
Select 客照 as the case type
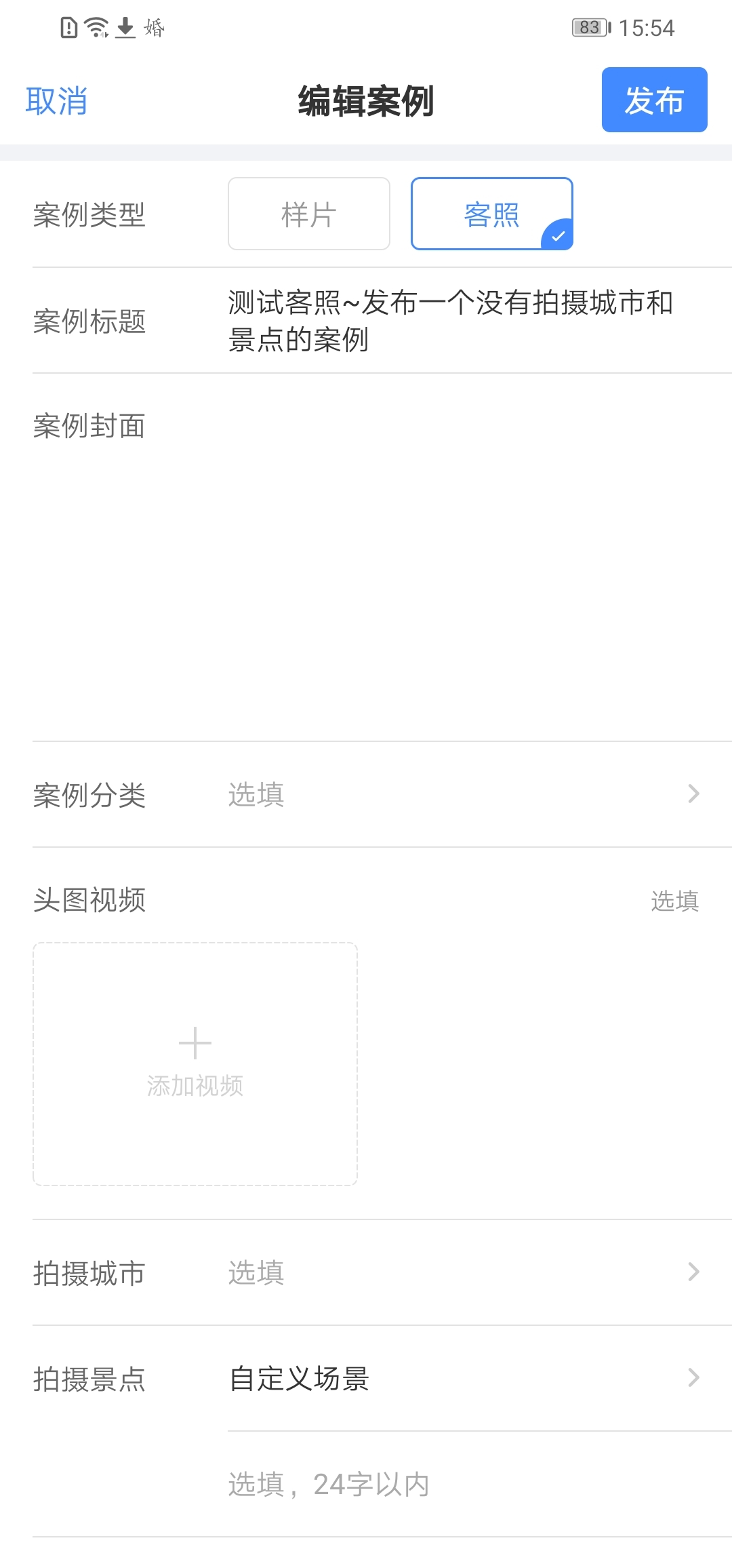pyautogui.click(x=492, y=214)
